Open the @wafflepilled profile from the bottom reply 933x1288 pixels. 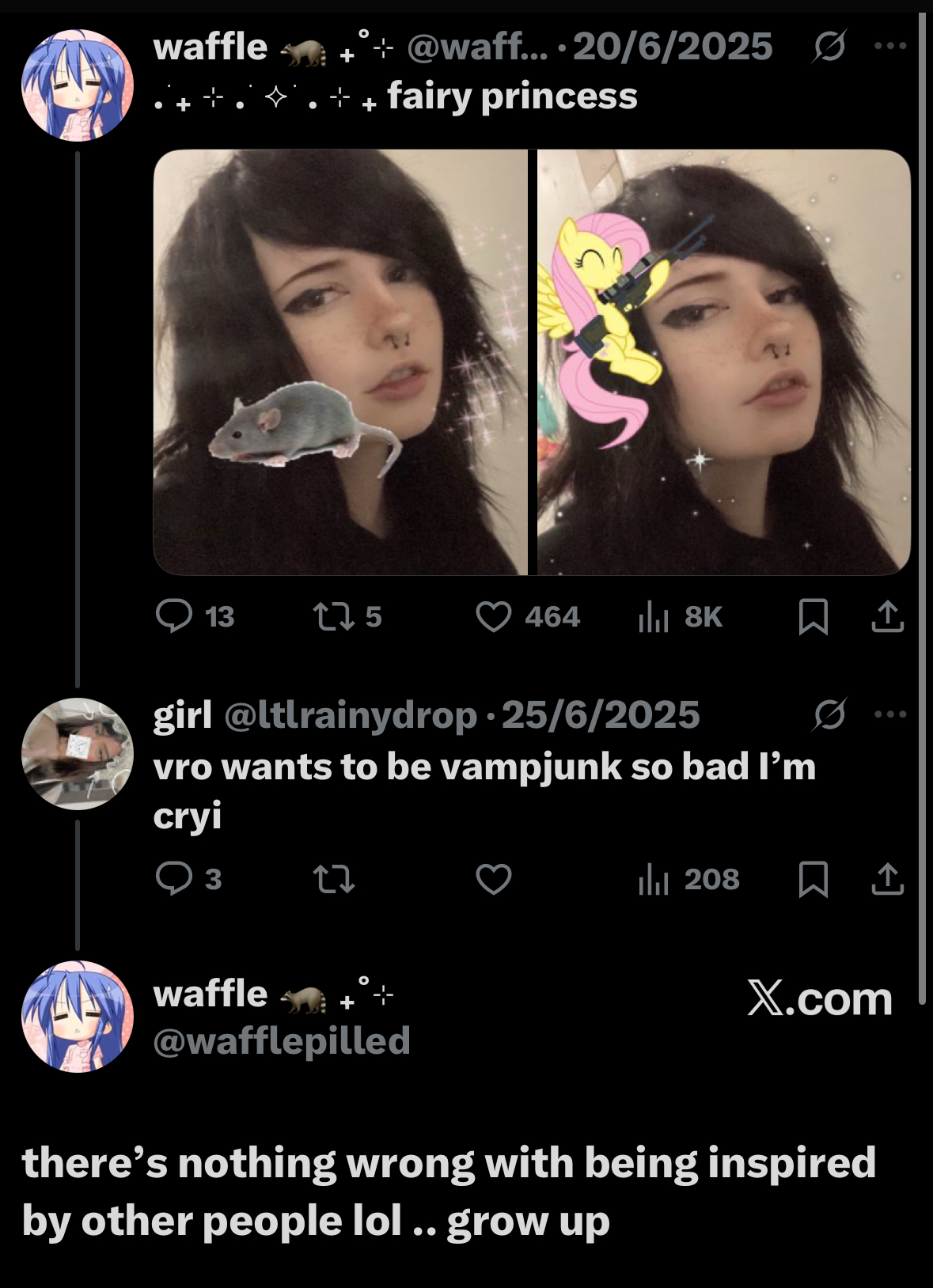281,1040
